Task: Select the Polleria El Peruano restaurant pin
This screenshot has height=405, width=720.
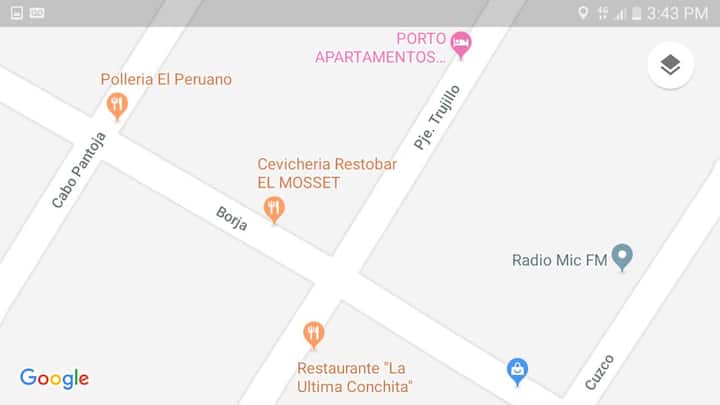Action: pos(117,104)
